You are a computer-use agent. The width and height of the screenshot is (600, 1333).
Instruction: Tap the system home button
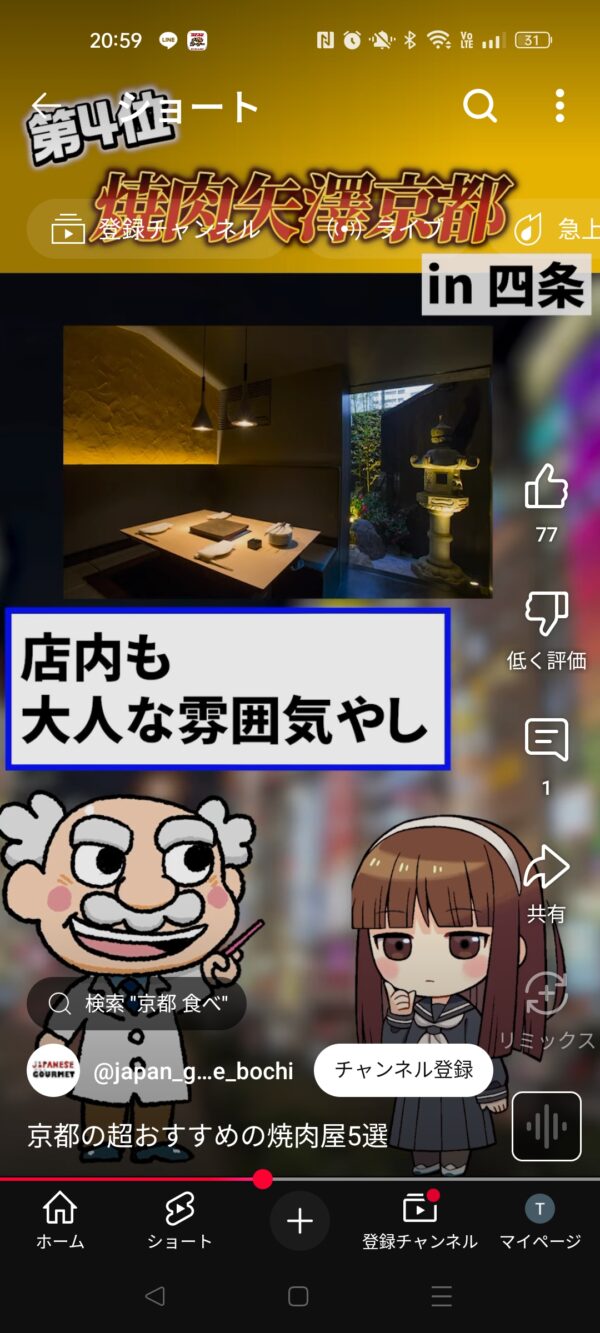point(298,1296)
